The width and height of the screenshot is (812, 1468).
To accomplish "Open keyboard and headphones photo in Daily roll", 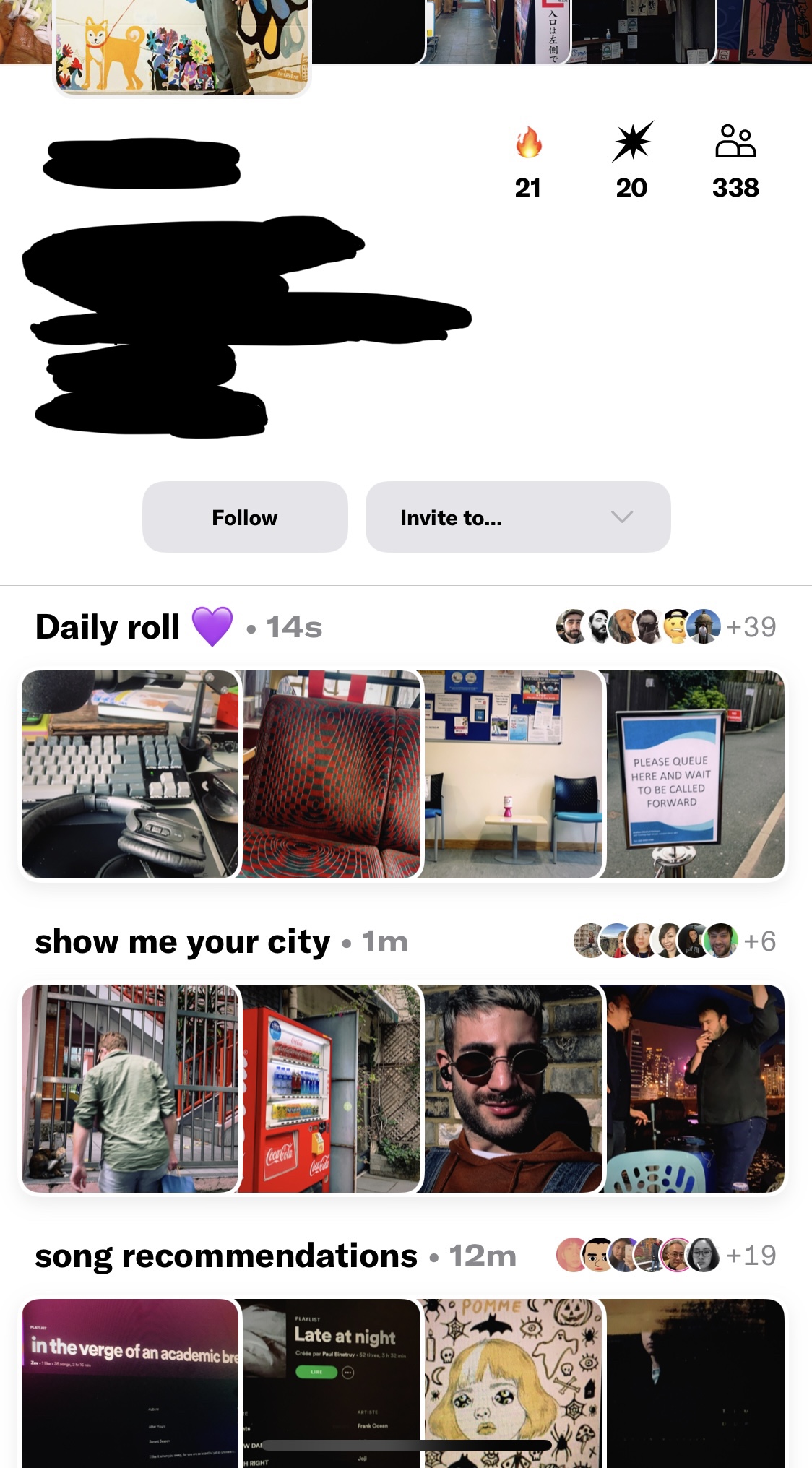I will (x=130, y=774).
